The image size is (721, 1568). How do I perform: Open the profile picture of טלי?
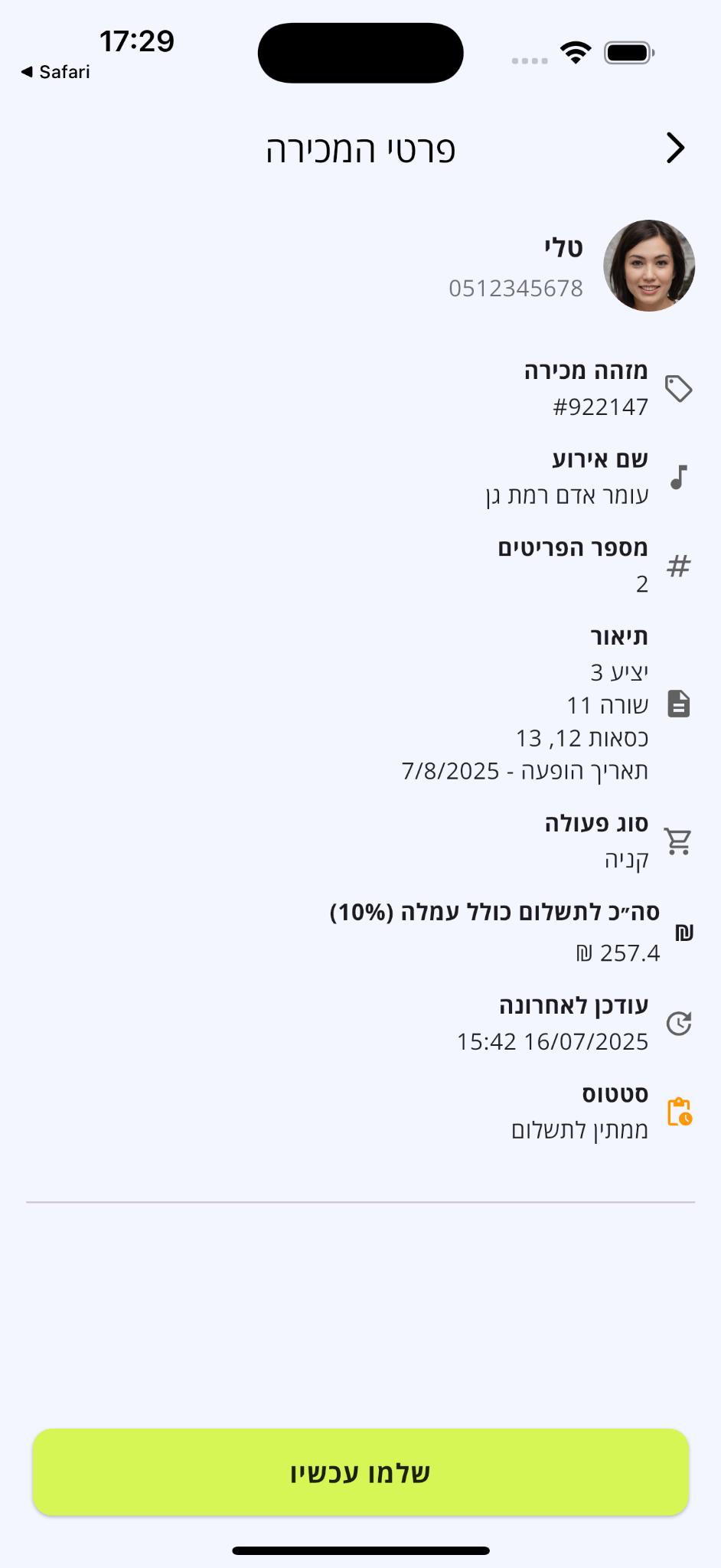pyautogui.click(x=648, y=266)
